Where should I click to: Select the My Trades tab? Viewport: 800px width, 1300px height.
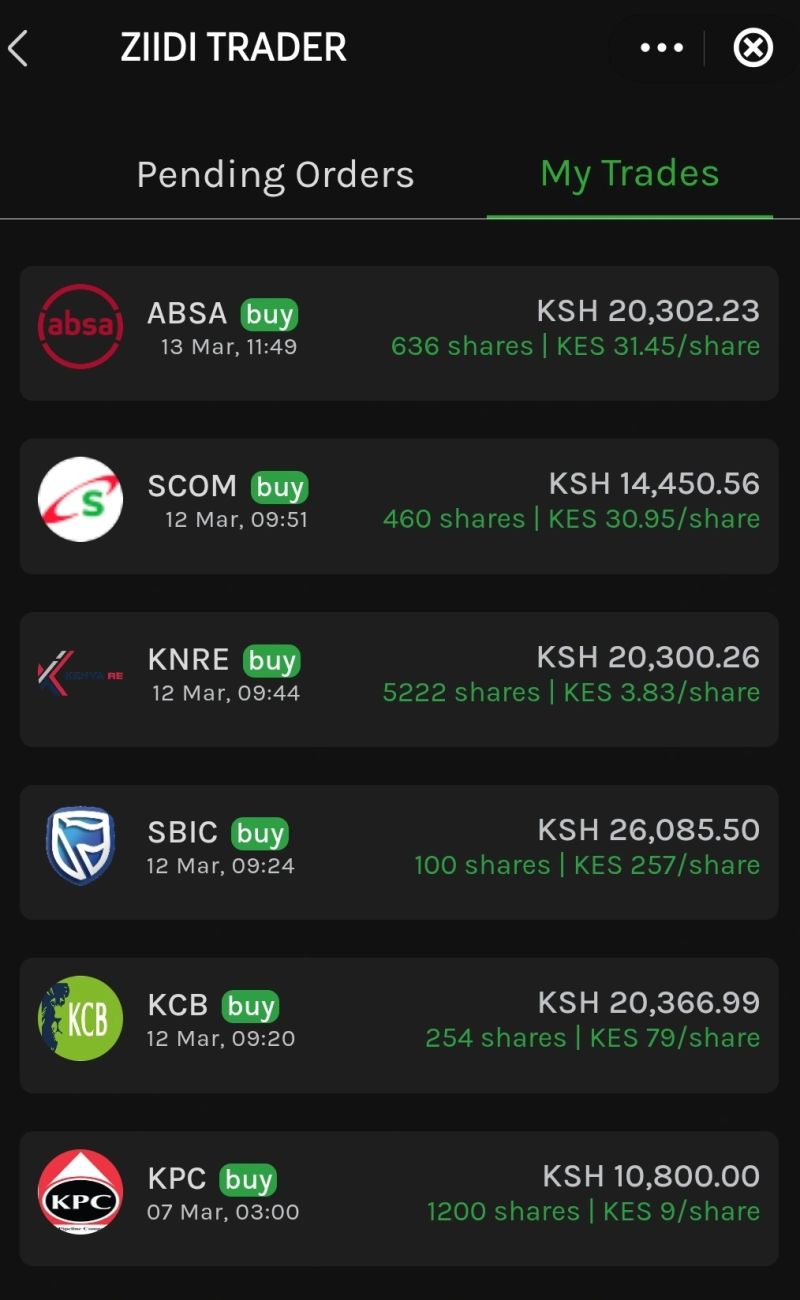[x=629, y=174]
